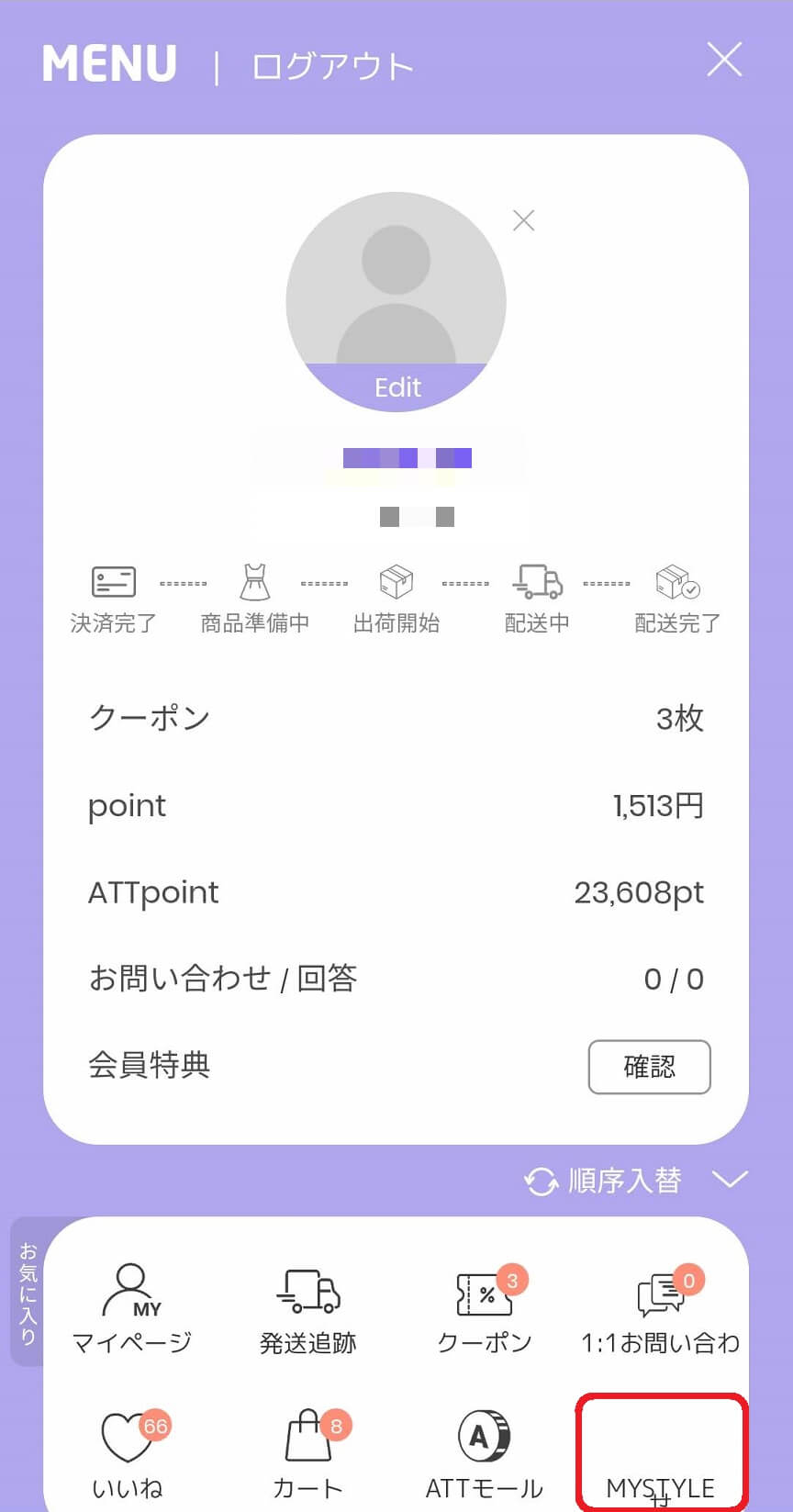Tap the ログアウト link
The image size is (793, 1512).
coord(332,67)
